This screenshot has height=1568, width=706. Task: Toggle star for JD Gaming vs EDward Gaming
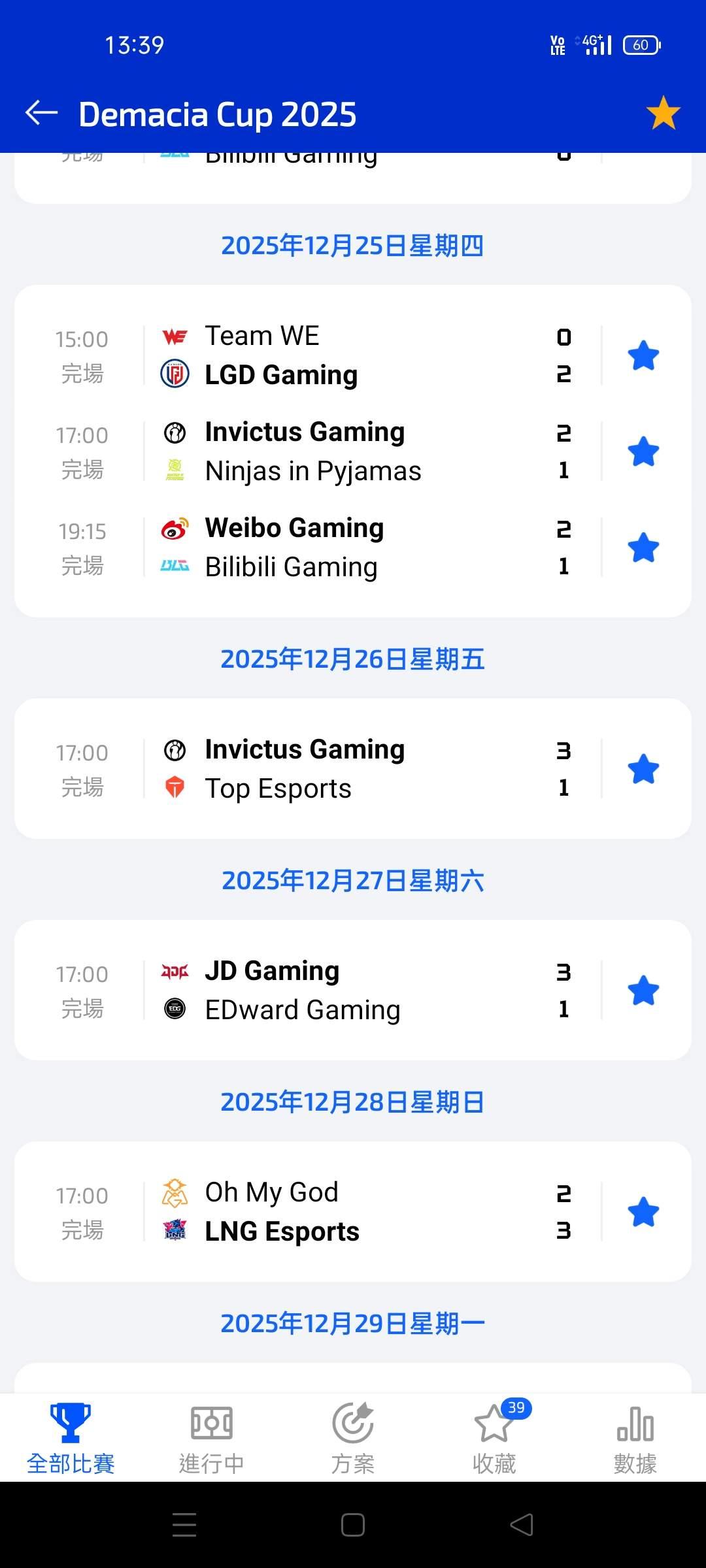pos(643,990)
